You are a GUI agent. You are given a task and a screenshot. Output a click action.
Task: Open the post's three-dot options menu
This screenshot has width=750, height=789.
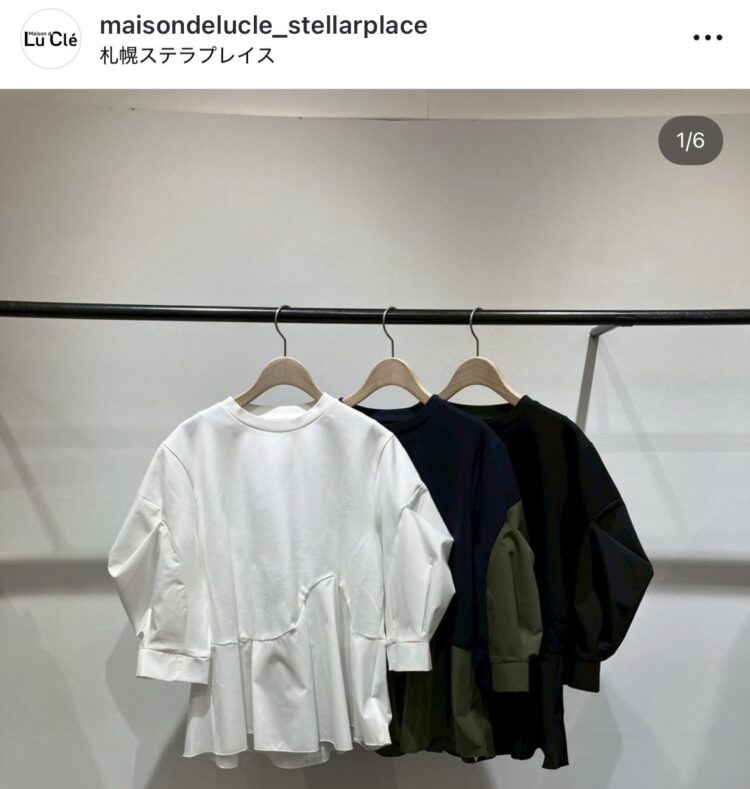pos(707,38)
